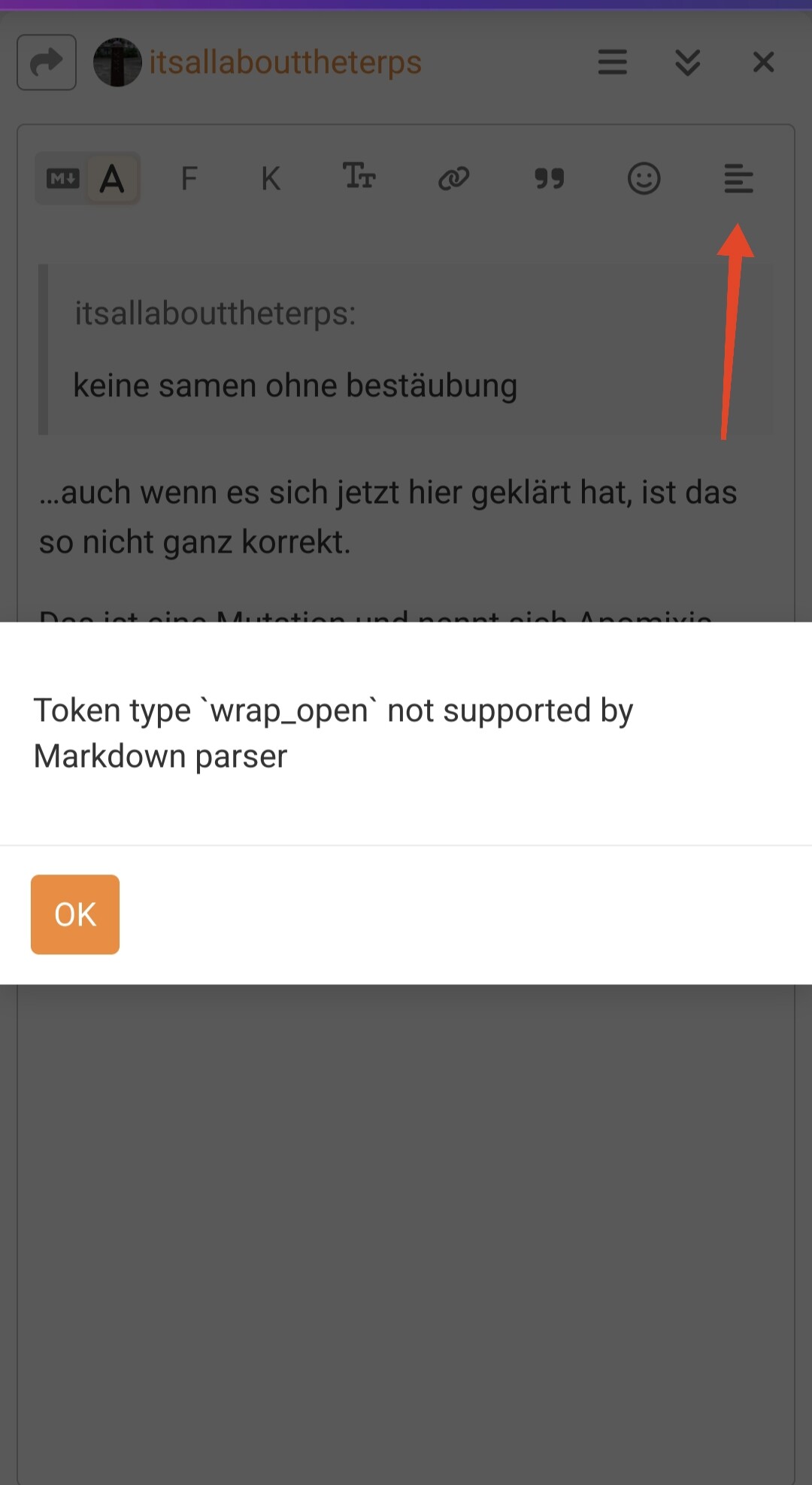The width and height of the screenshot is (812, 1485).
Task: Open itsallabouttheterps profile from header
Action: pyautogui.click(x=284, y=62)
